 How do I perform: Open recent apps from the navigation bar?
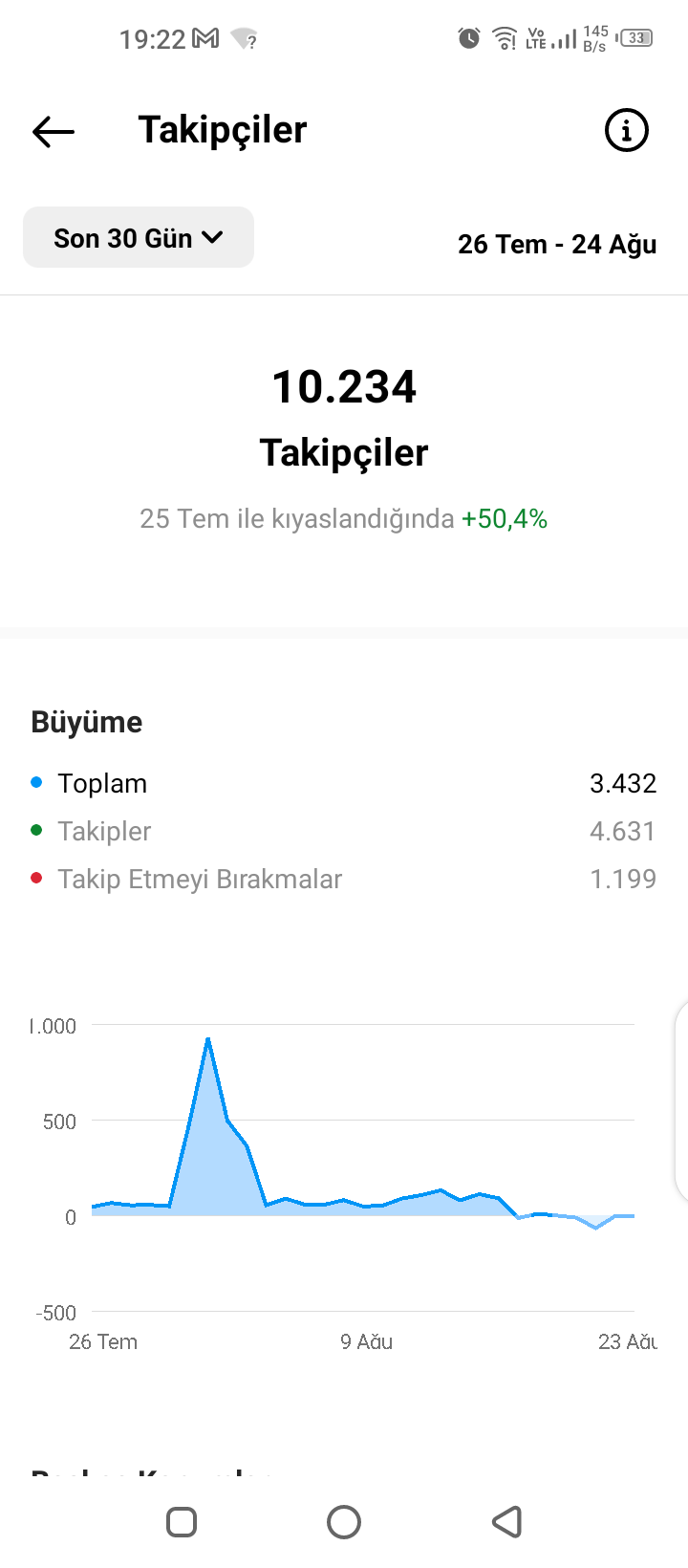pyautogui.click(x=182, y=1521)
